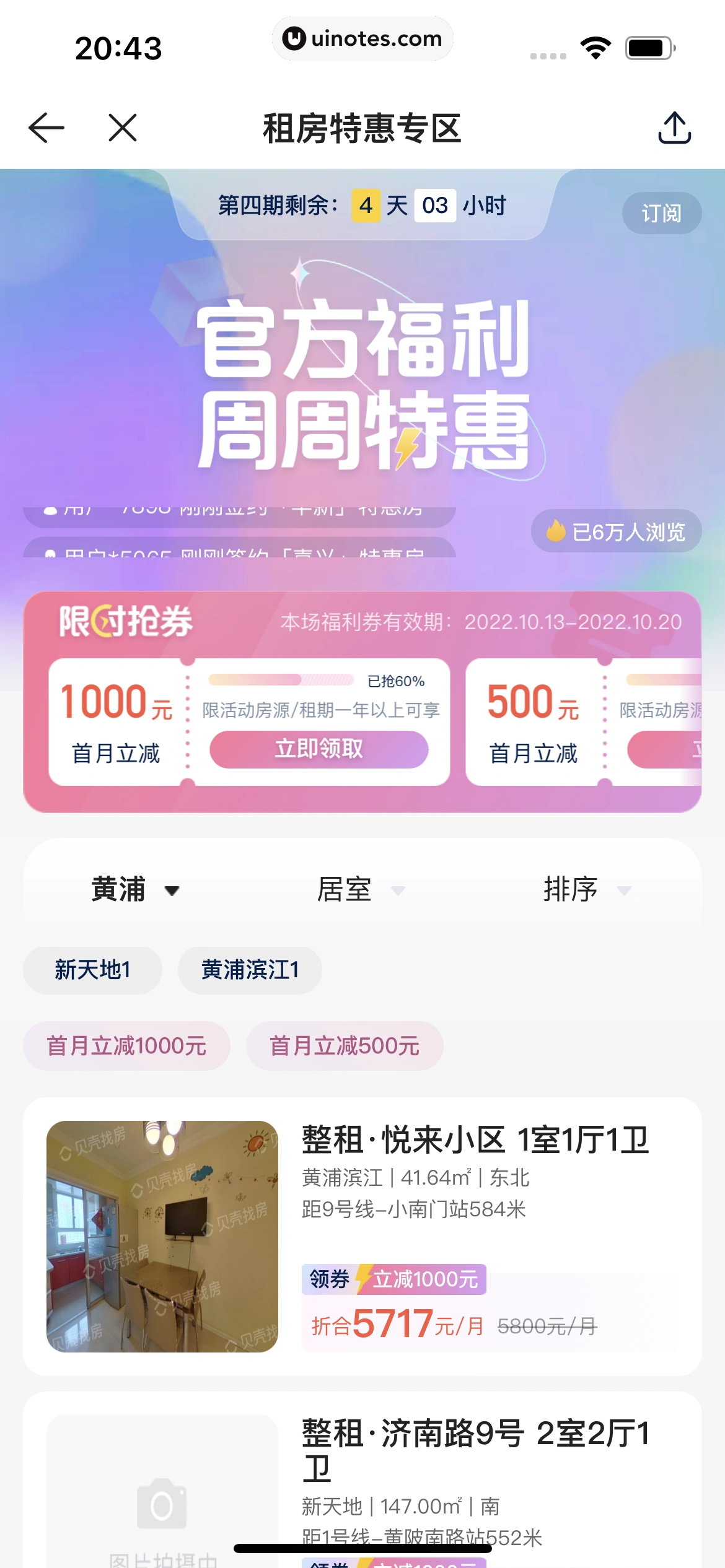Filter by 首月立减500元
Image resolution: width=725 pixels, height=1568 pixels.
(345, 1046)
